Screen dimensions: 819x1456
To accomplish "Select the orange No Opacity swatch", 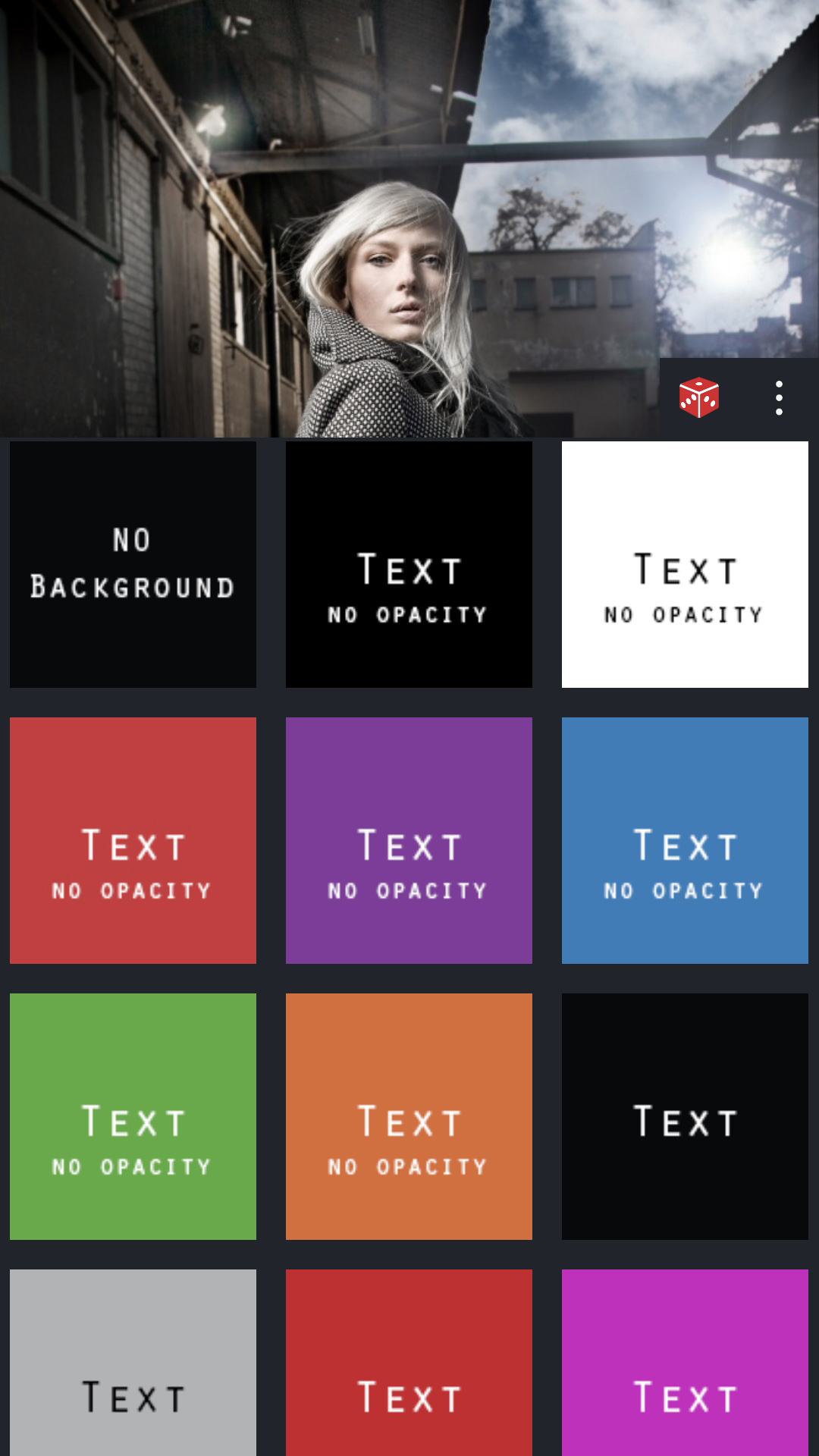I will tap(409, 1116).
